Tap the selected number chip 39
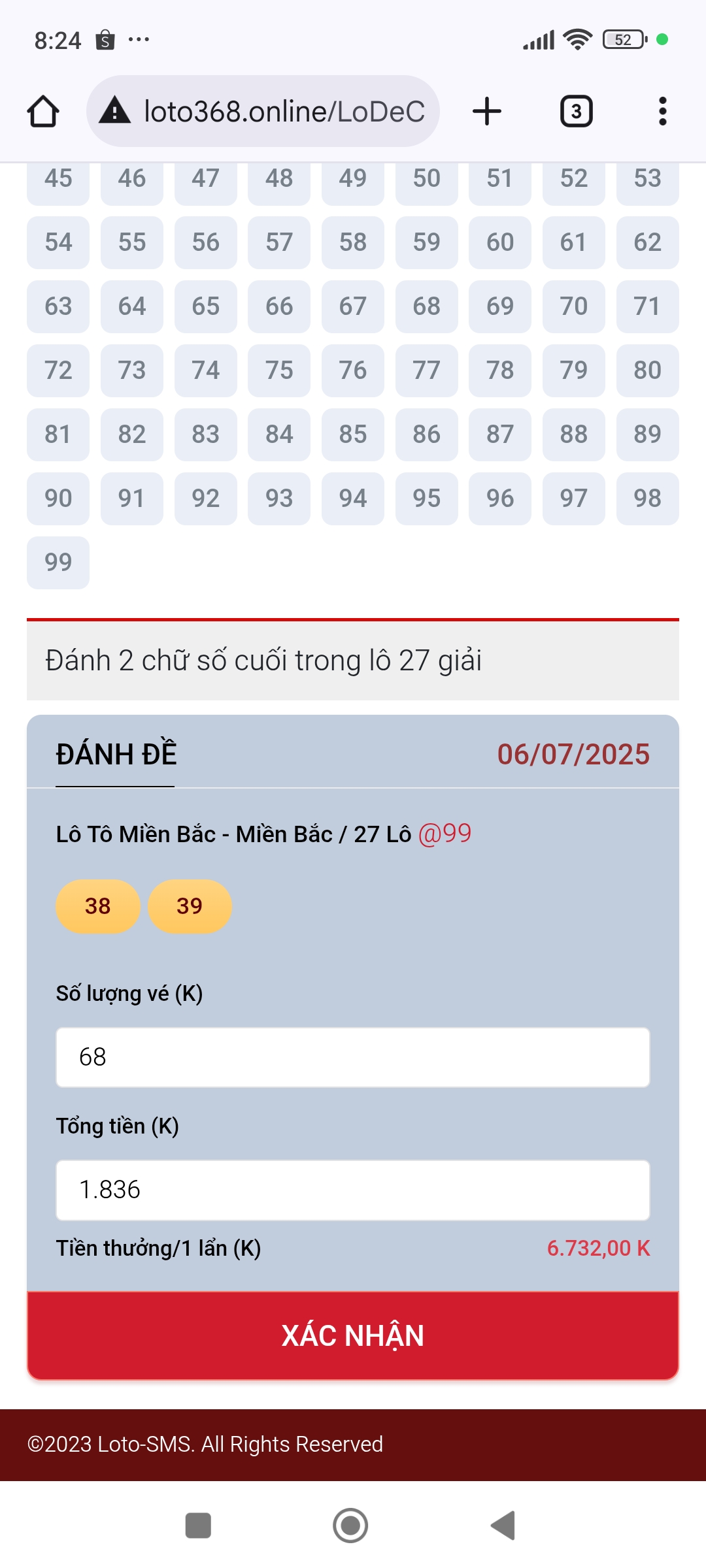Image resolution: width=706 pixels, height=1568 pixels. pos(190,906)
